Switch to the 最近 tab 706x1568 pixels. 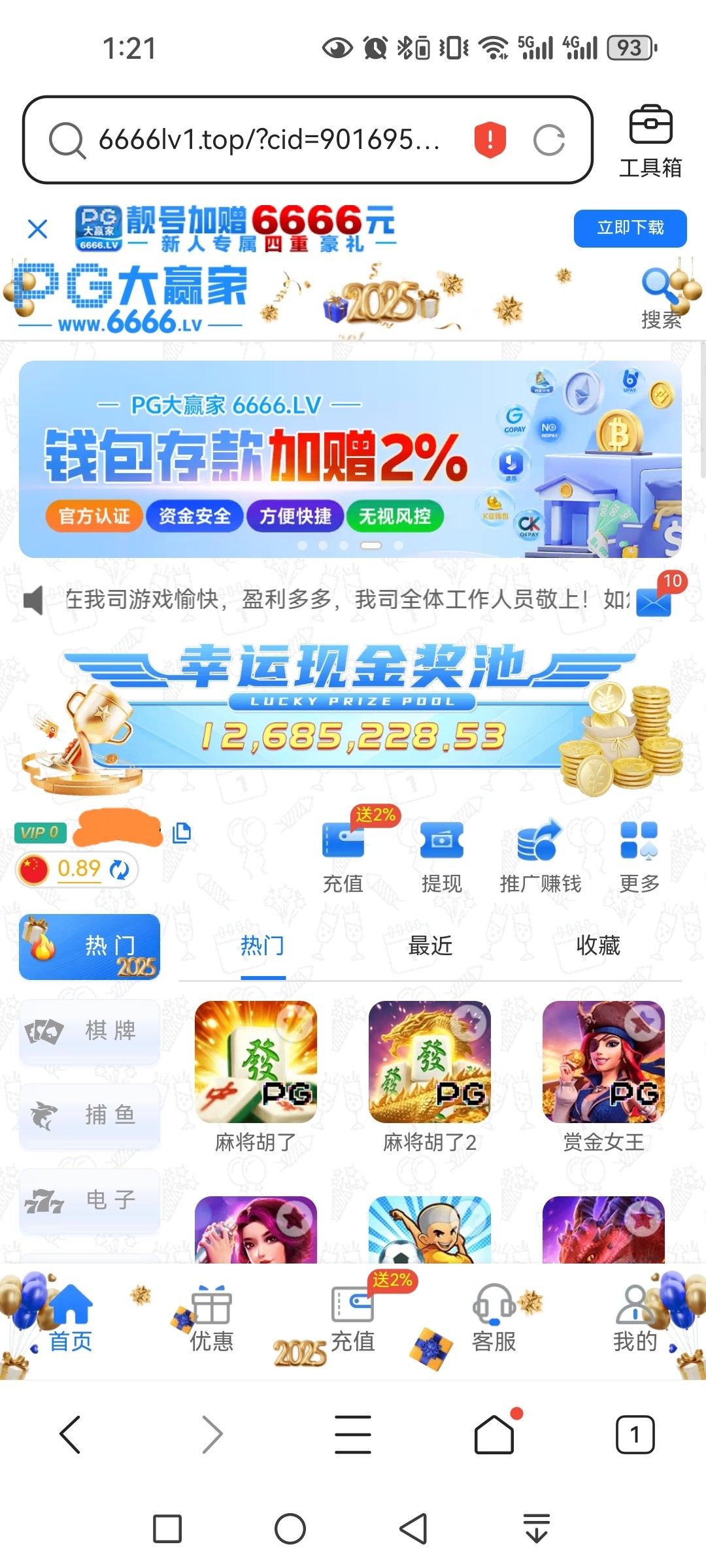coord(429,945)
